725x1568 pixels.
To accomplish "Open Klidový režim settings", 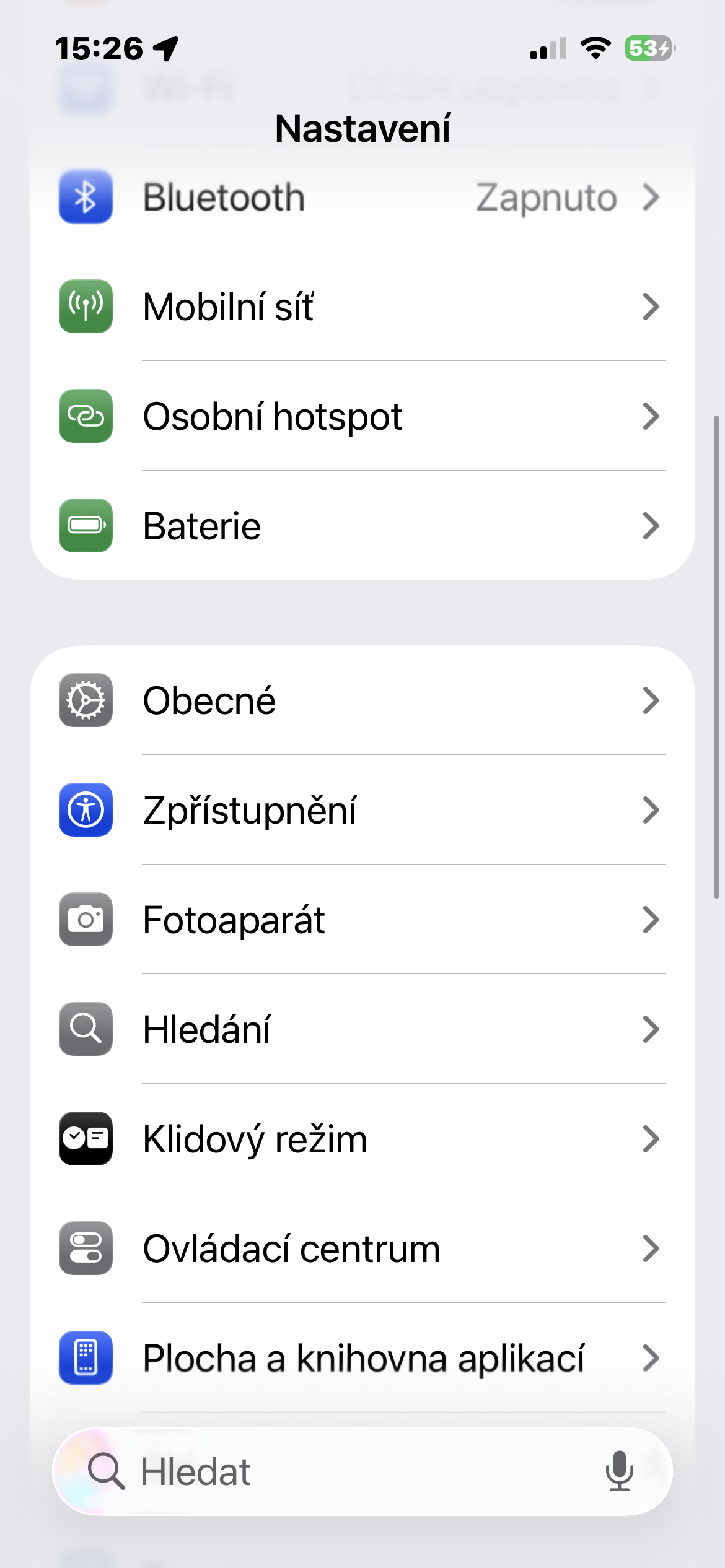I will [362, 1139].
